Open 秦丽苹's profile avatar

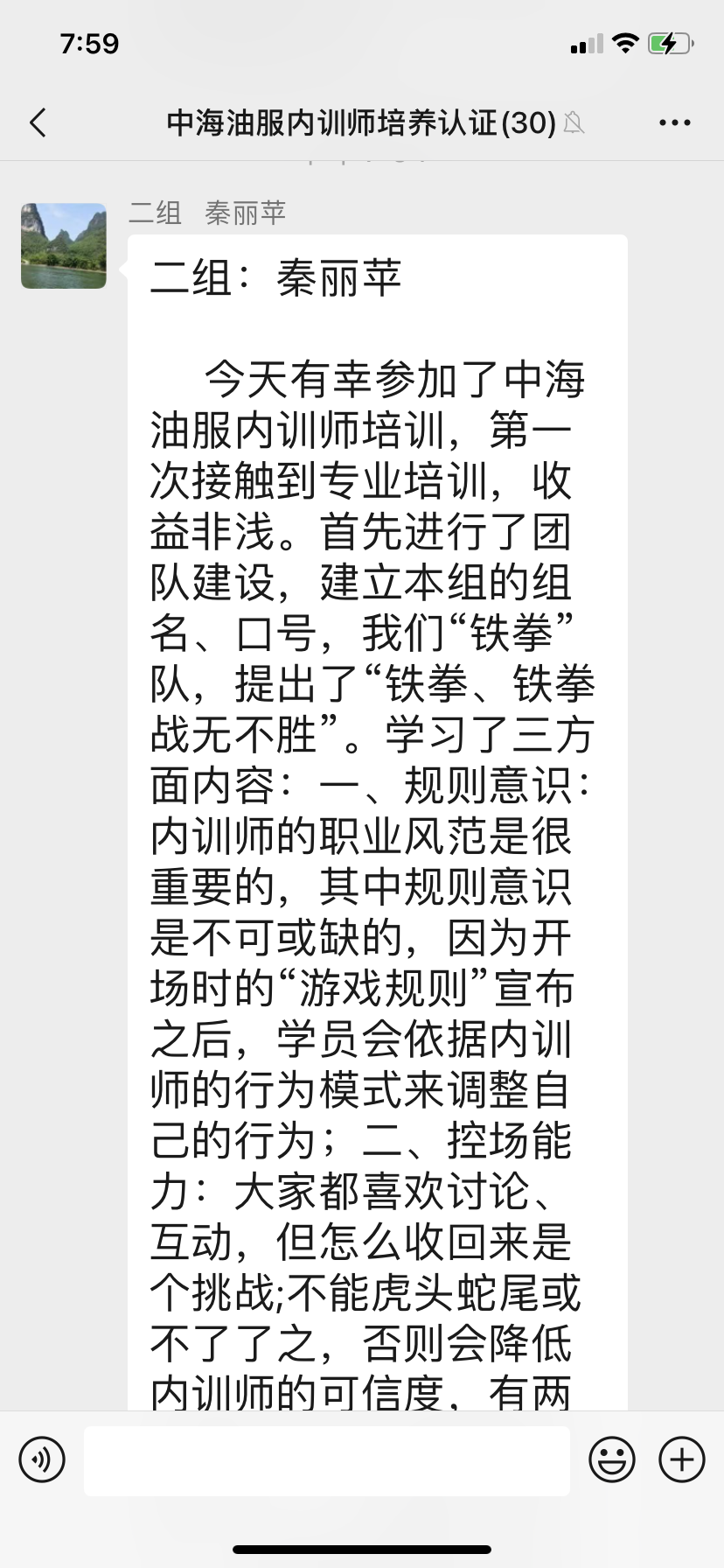click(64, 246)
